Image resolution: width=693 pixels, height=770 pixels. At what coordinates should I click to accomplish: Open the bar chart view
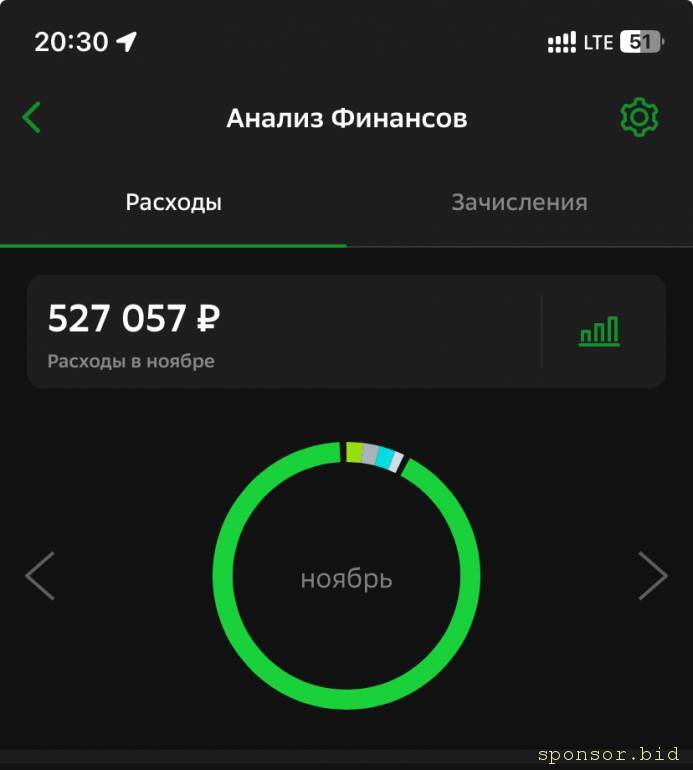(x=599, y=332)
